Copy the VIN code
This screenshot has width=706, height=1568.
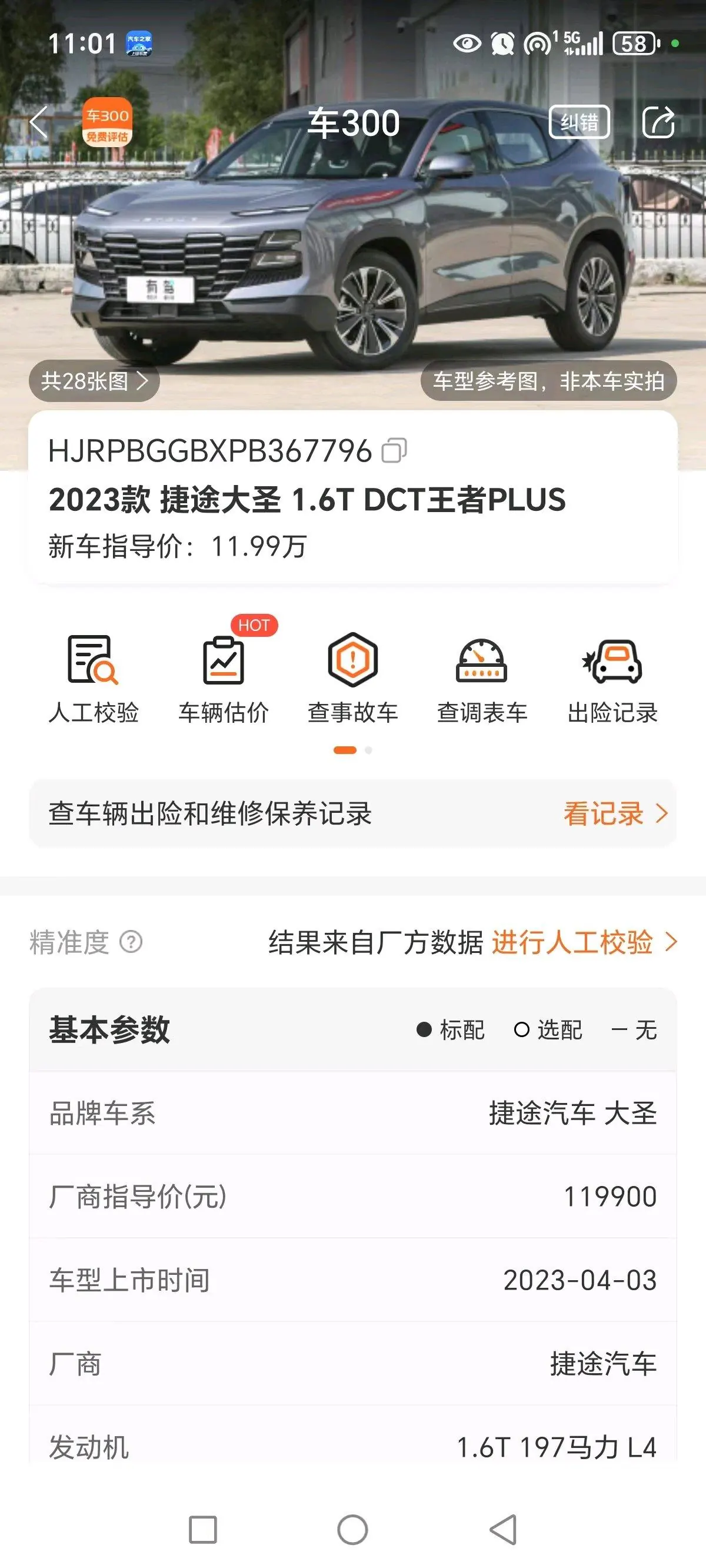click(394, 450)
